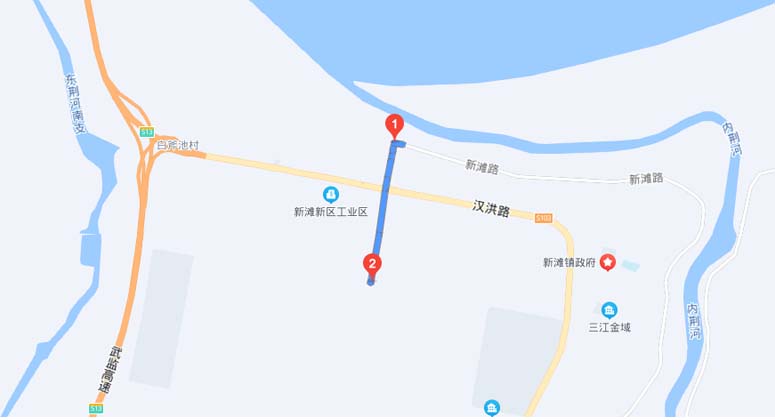Select the 三江金域 place icon
Image resolution: width=775 pixels, height=420 pixels.
pos(609,310)
